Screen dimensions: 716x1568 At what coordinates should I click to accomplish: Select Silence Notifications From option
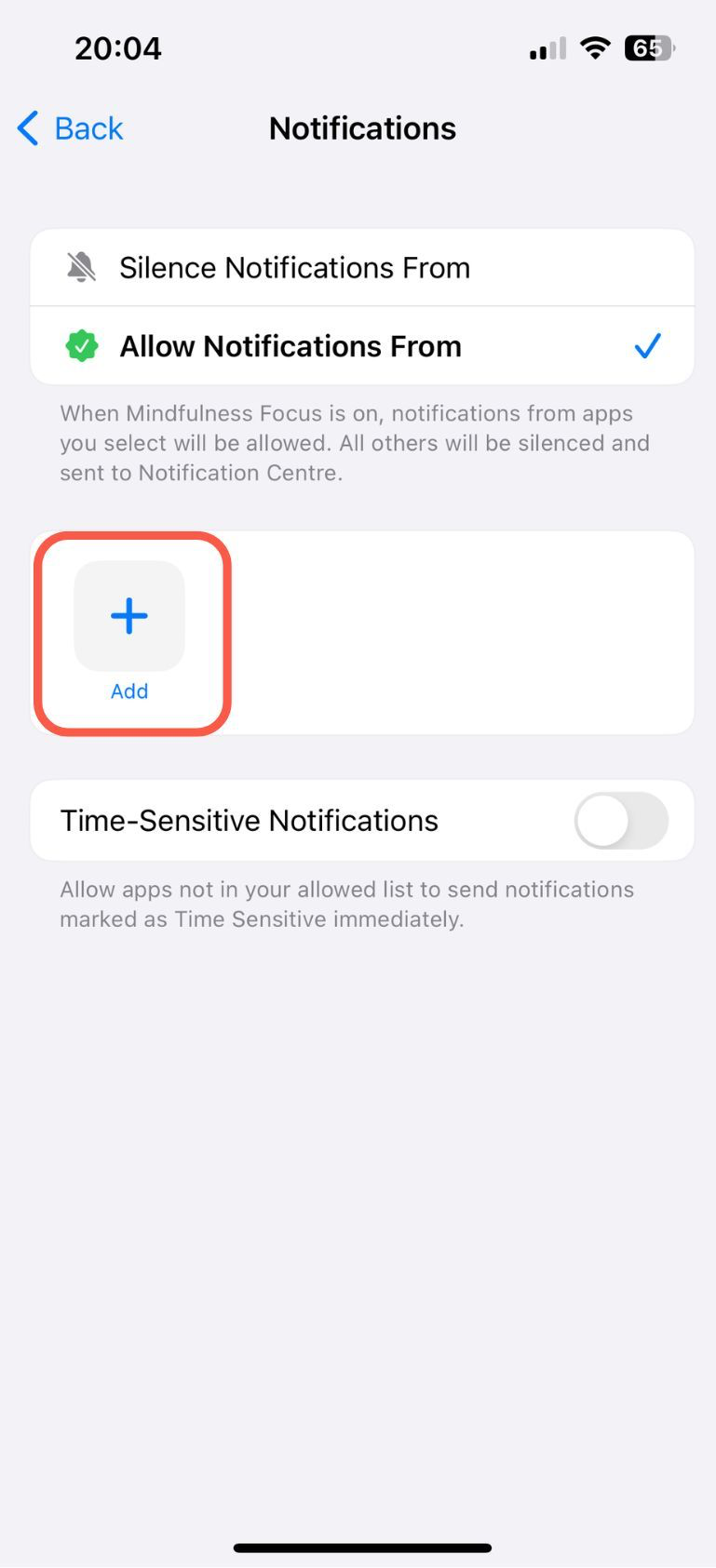(x=294, y=268)
